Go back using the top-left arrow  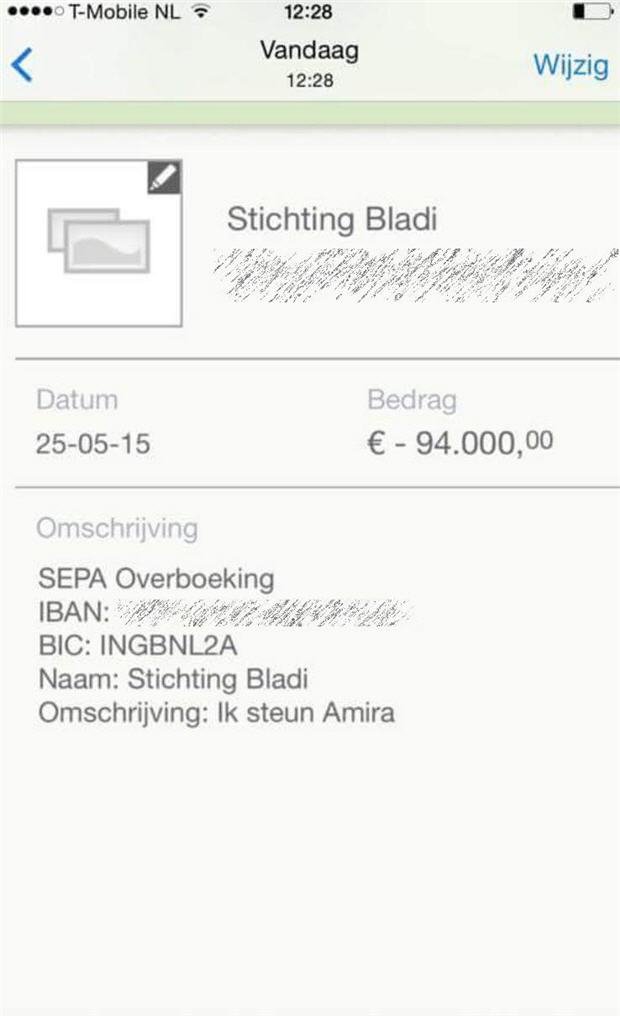pos(22,65)
